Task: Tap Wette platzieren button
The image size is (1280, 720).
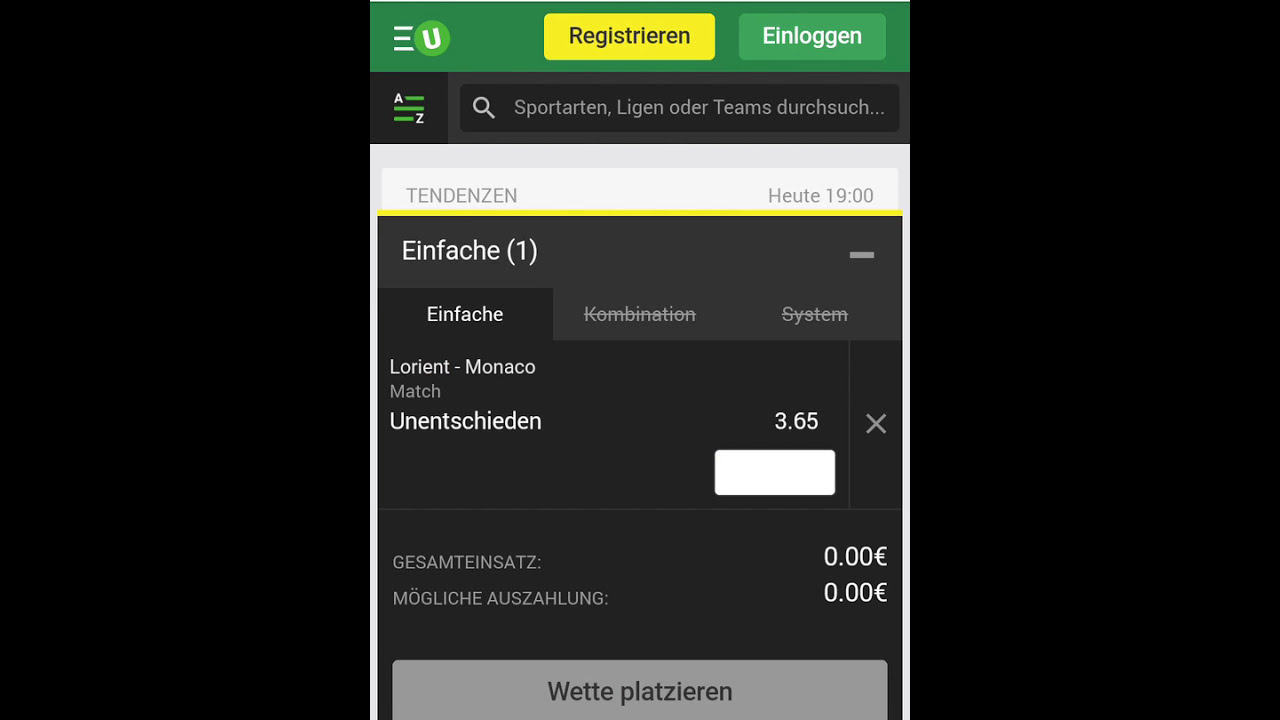Action: click(x=639, y=690)
